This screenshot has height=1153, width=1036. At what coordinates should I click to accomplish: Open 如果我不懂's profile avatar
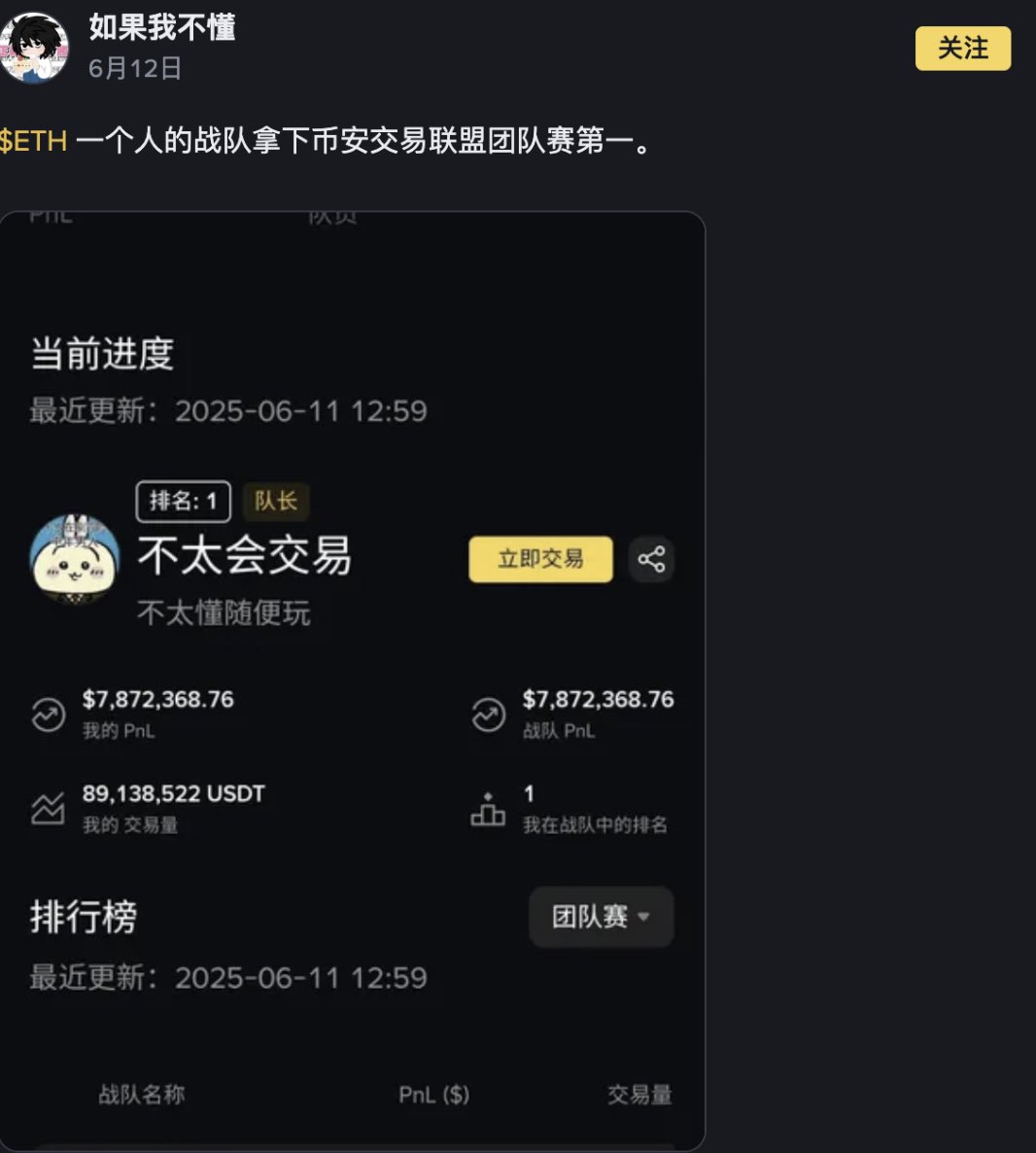(x=35, y=49)
